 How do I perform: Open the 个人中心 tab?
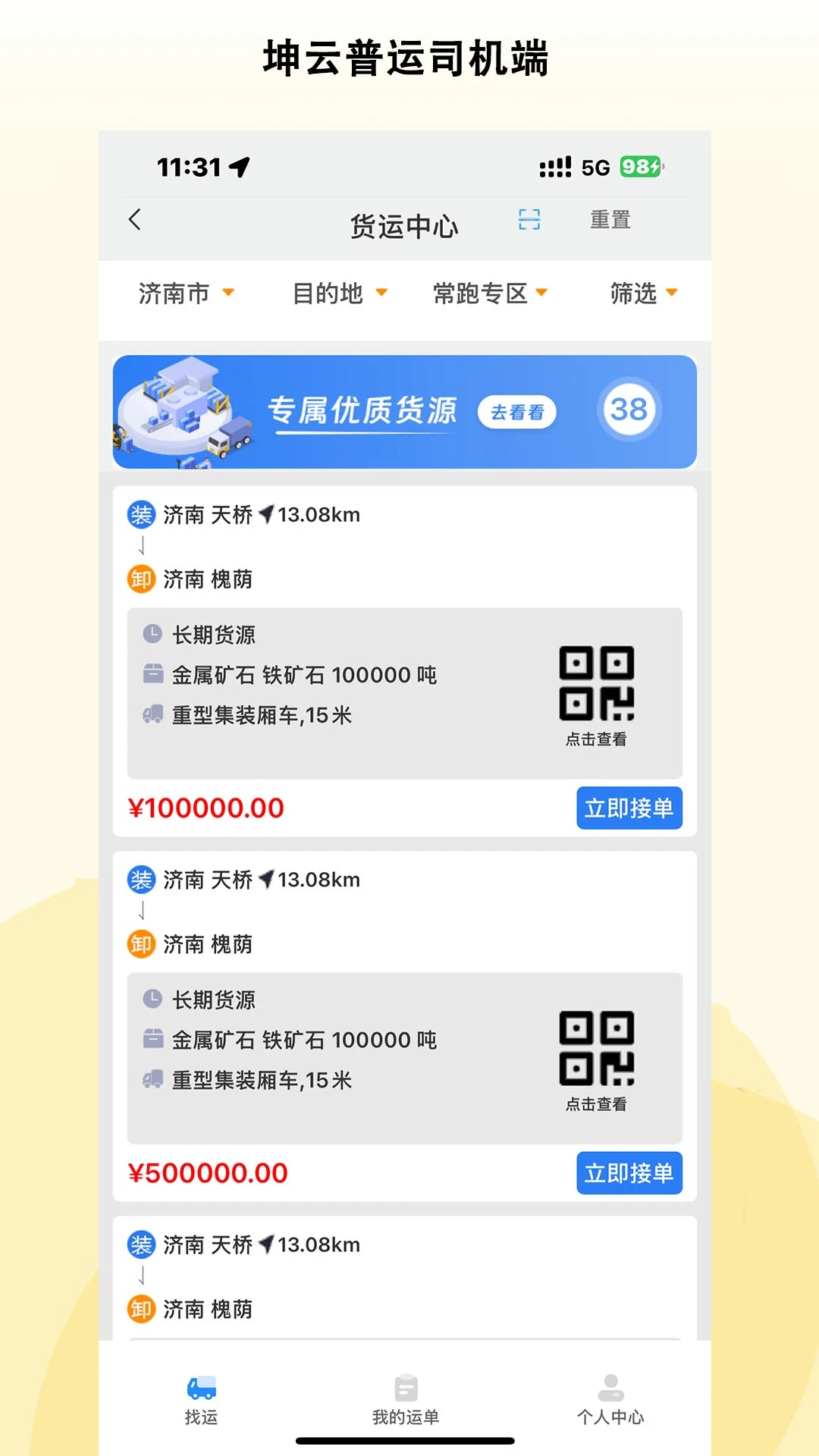pos(610,1399)
